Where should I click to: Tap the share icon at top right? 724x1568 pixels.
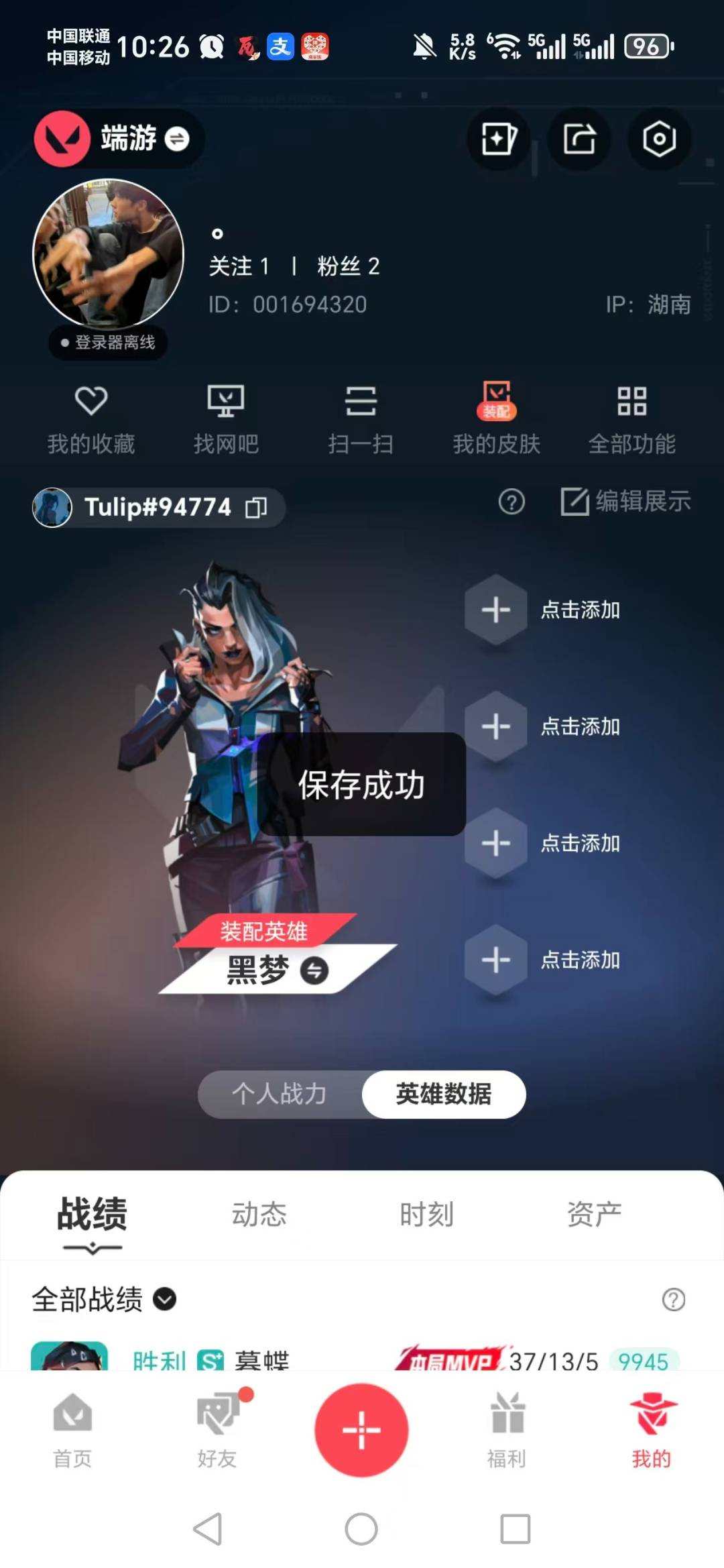coord(577,139)
